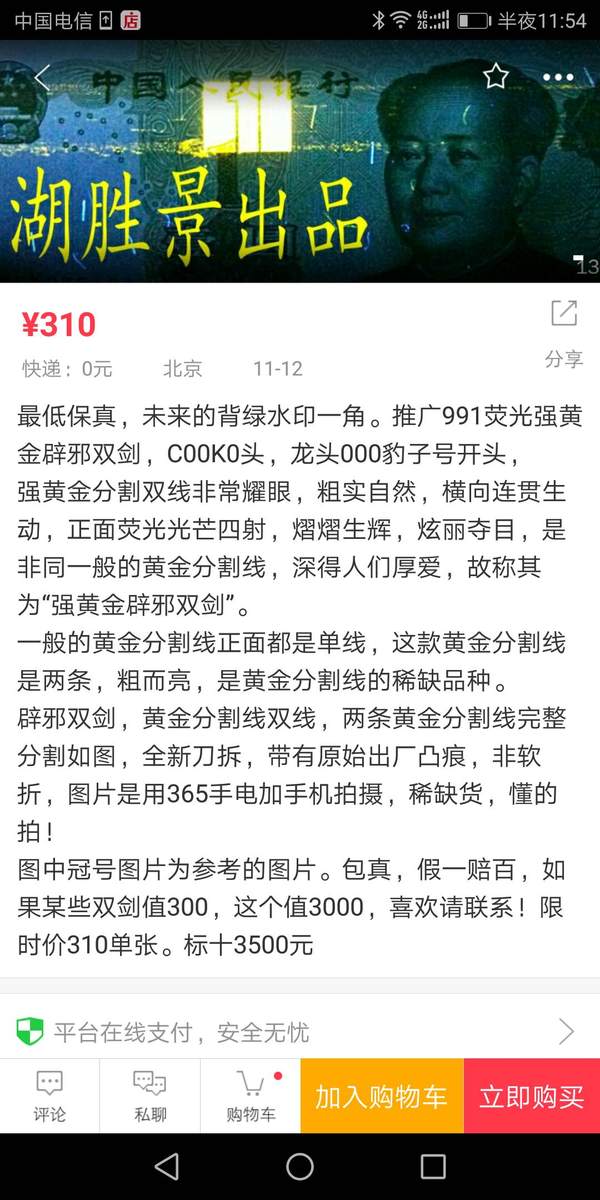This screenshot has height=1200, width=600.
Task: Open the 评论 comments section
Action: pyautogui.click(x=49, y=1096)
